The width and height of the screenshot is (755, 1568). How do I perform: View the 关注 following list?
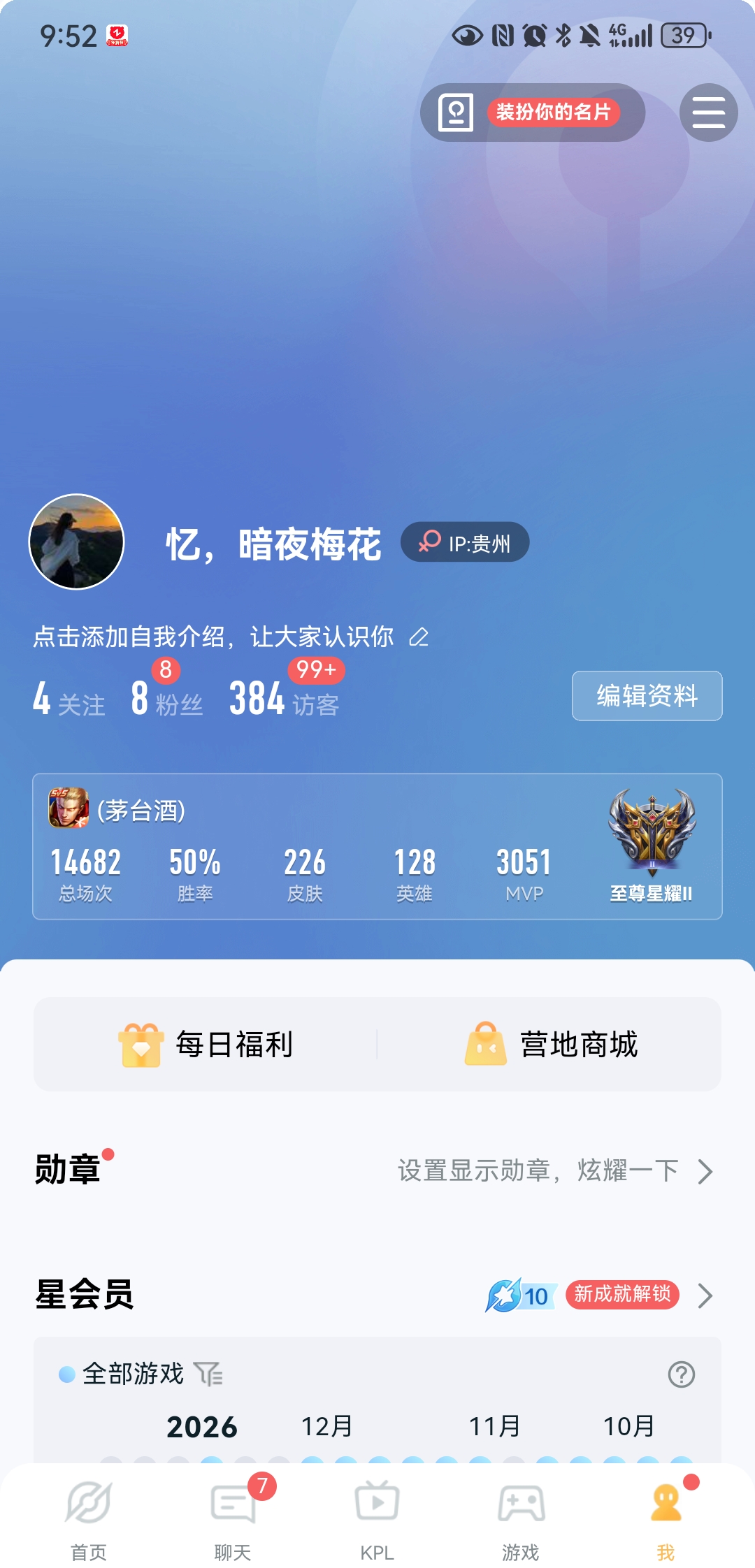tap(69, 699)
